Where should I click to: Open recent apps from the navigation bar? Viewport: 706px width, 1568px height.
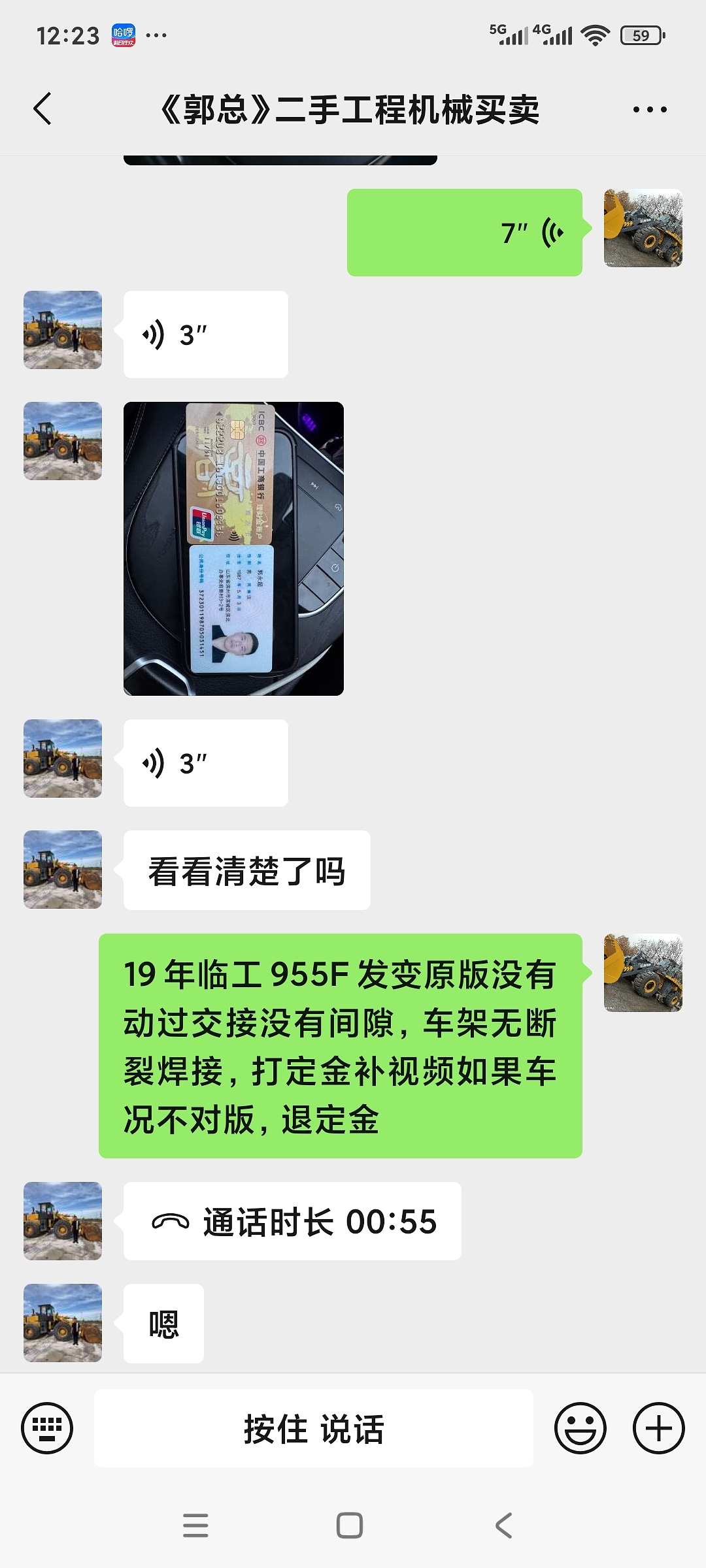click(195, 1526)
